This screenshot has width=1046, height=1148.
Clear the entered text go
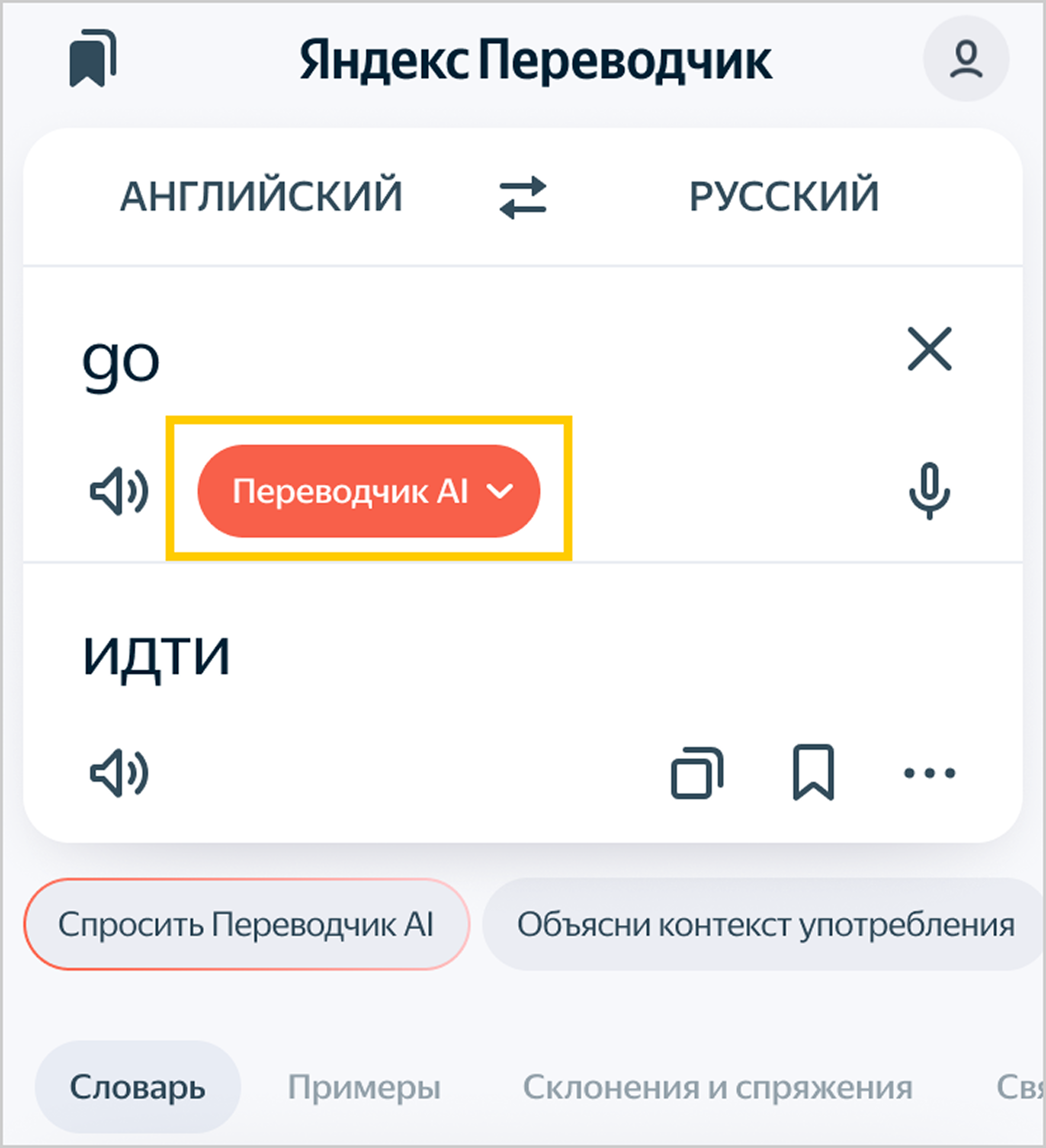pos(929,348)
